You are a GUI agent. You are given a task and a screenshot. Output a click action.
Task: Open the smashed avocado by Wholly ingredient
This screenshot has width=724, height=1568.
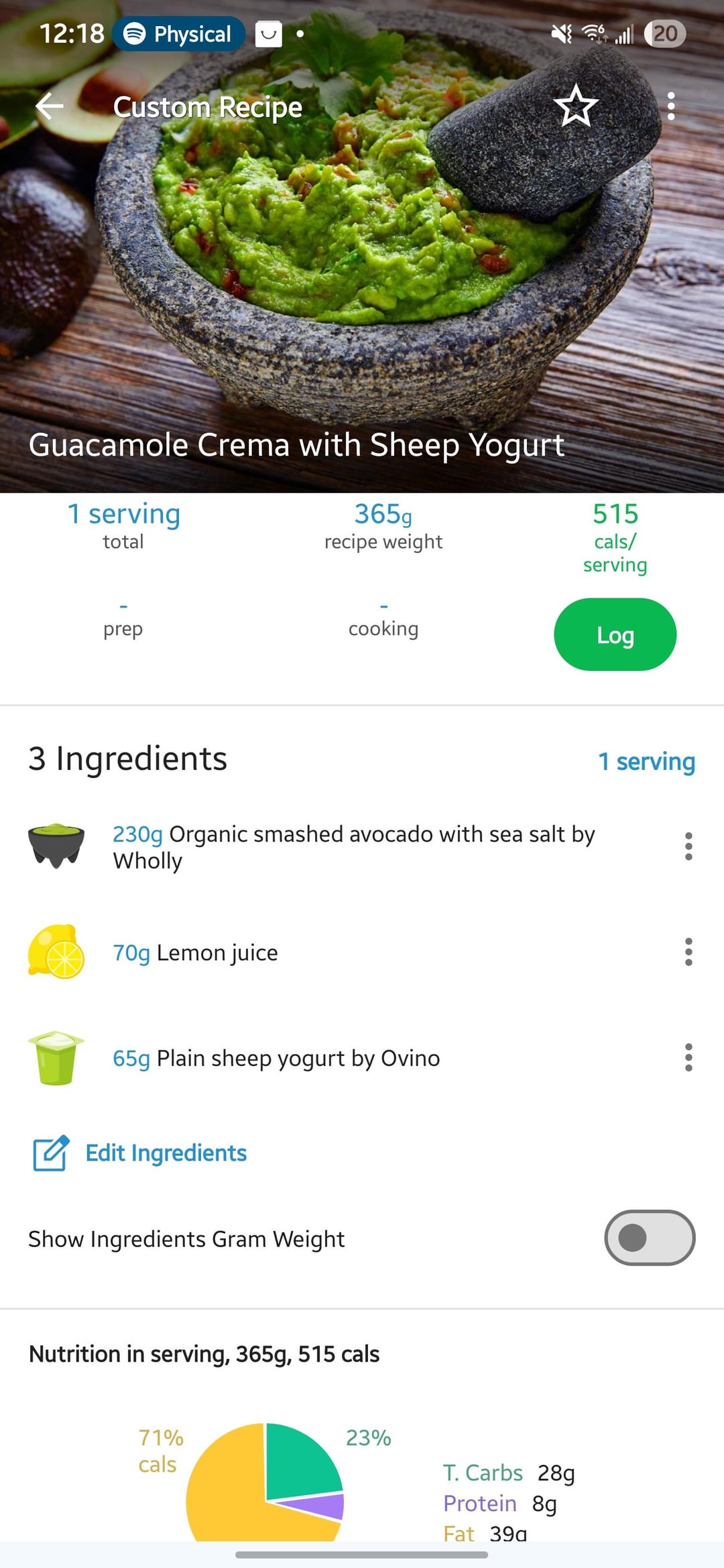353,847
